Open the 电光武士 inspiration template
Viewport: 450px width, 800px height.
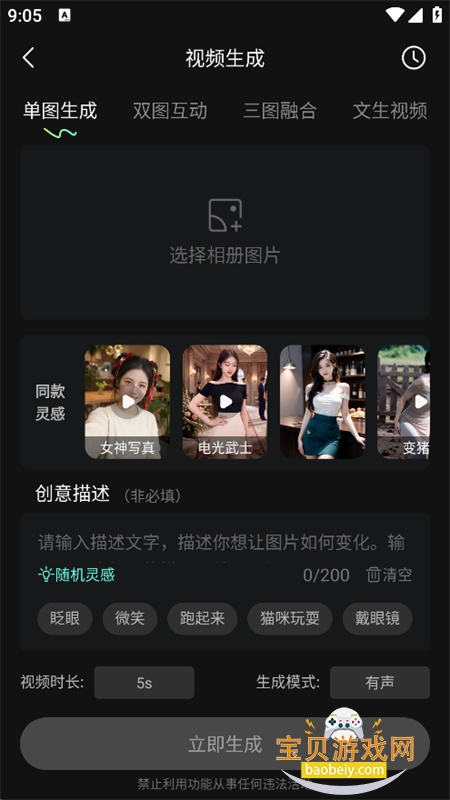pyautogui.click(x=225, y=402)
